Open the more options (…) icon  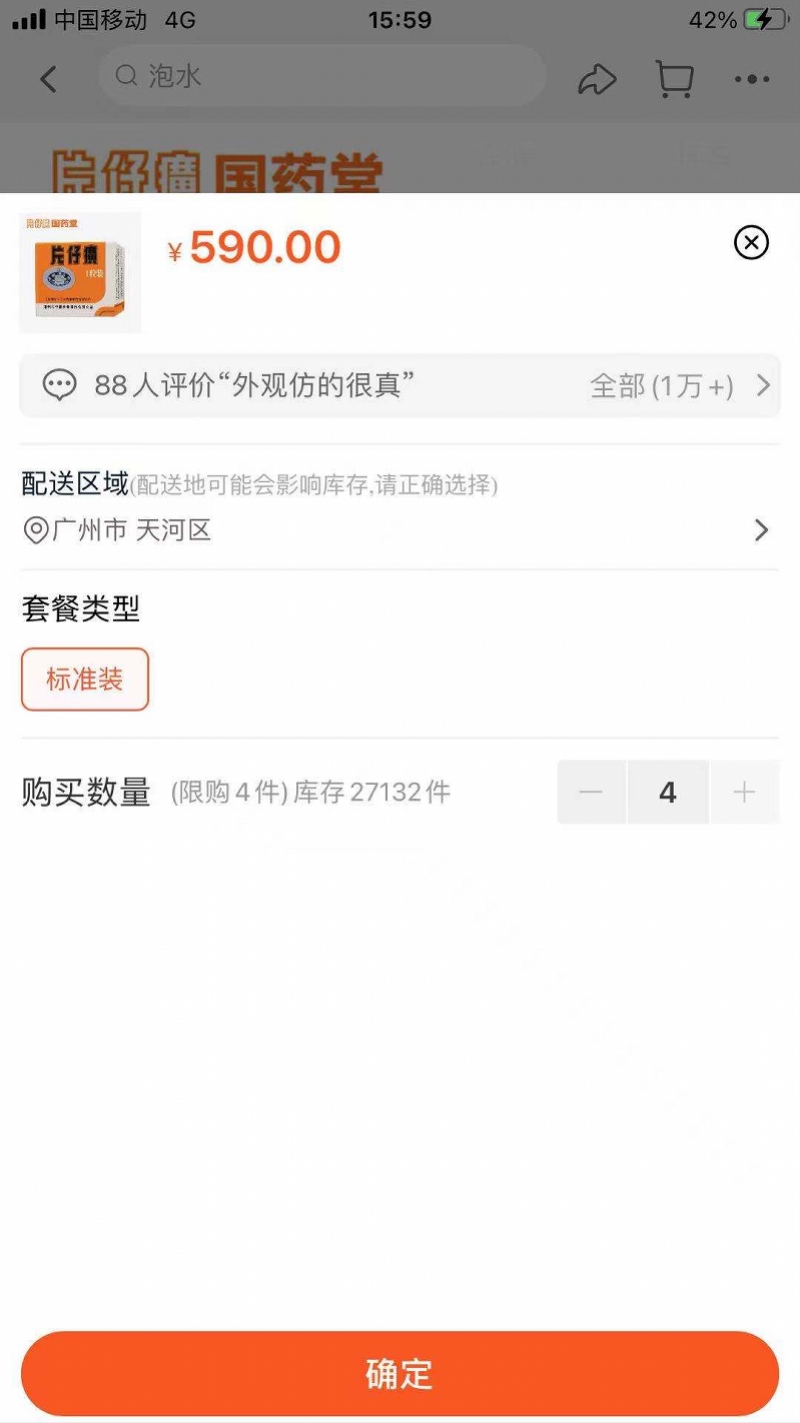(751, 79)
